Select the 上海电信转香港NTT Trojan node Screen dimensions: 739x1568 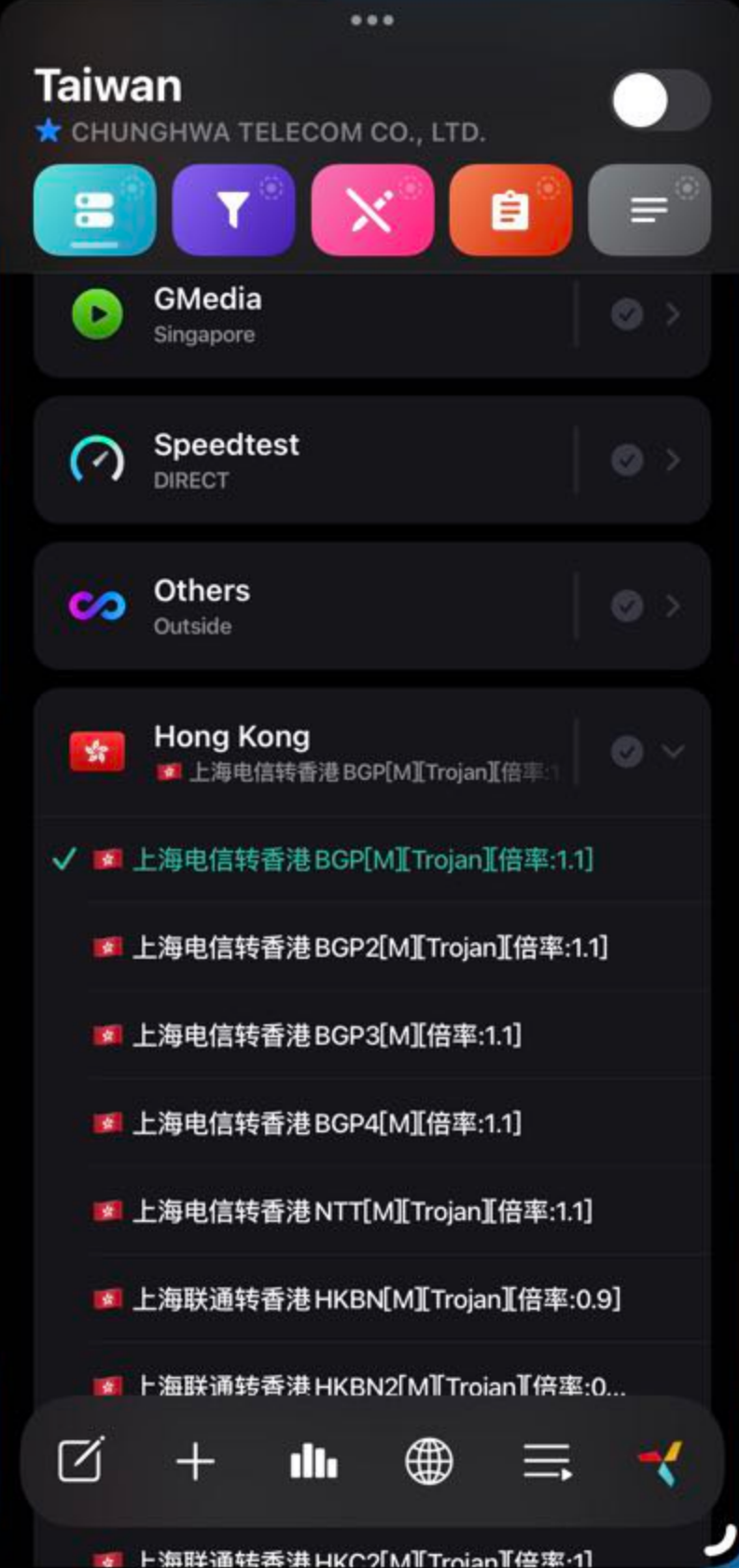click(362, 1211)
